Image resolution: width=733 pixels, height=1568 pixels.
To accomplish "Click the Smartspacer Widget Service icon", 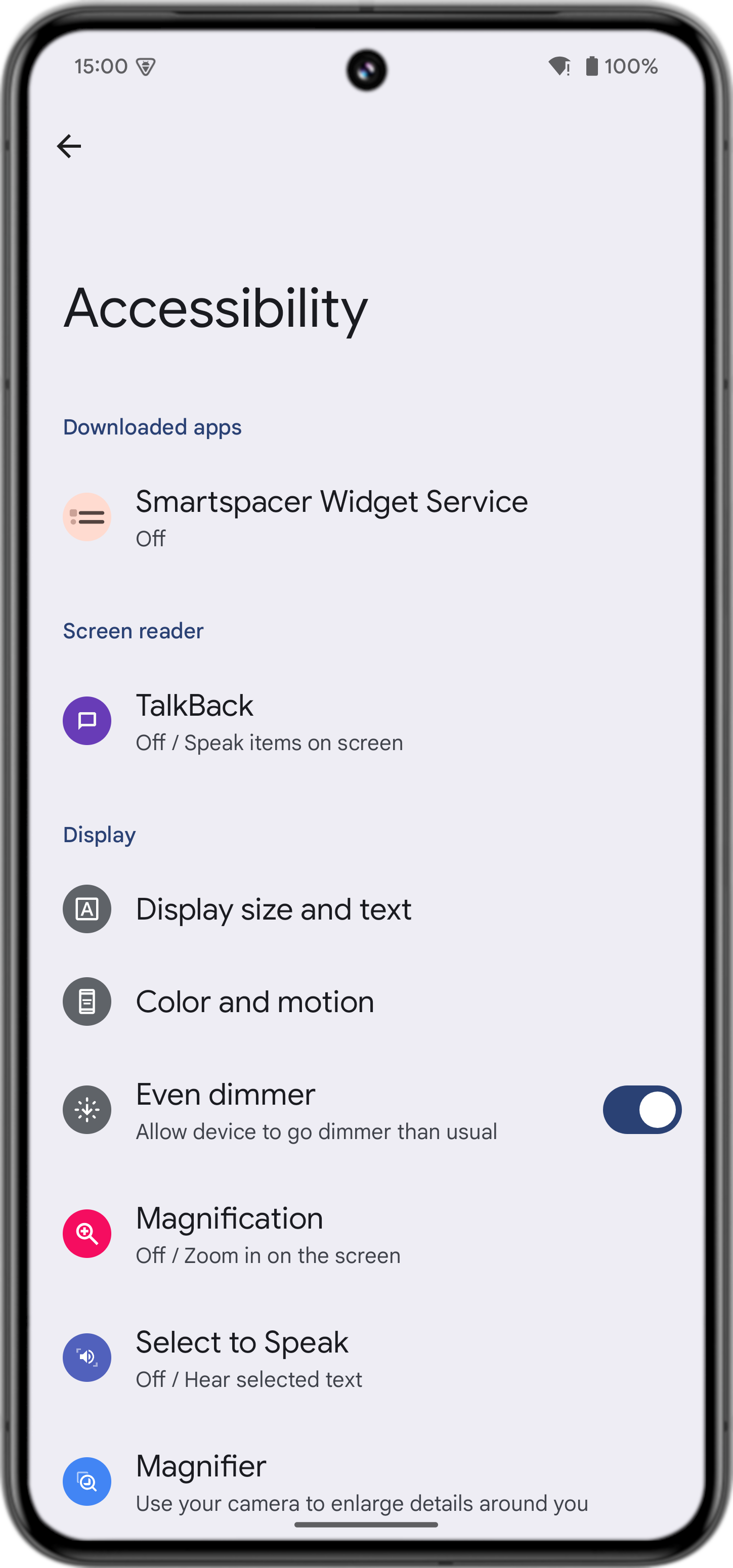I will pos(87,517).
